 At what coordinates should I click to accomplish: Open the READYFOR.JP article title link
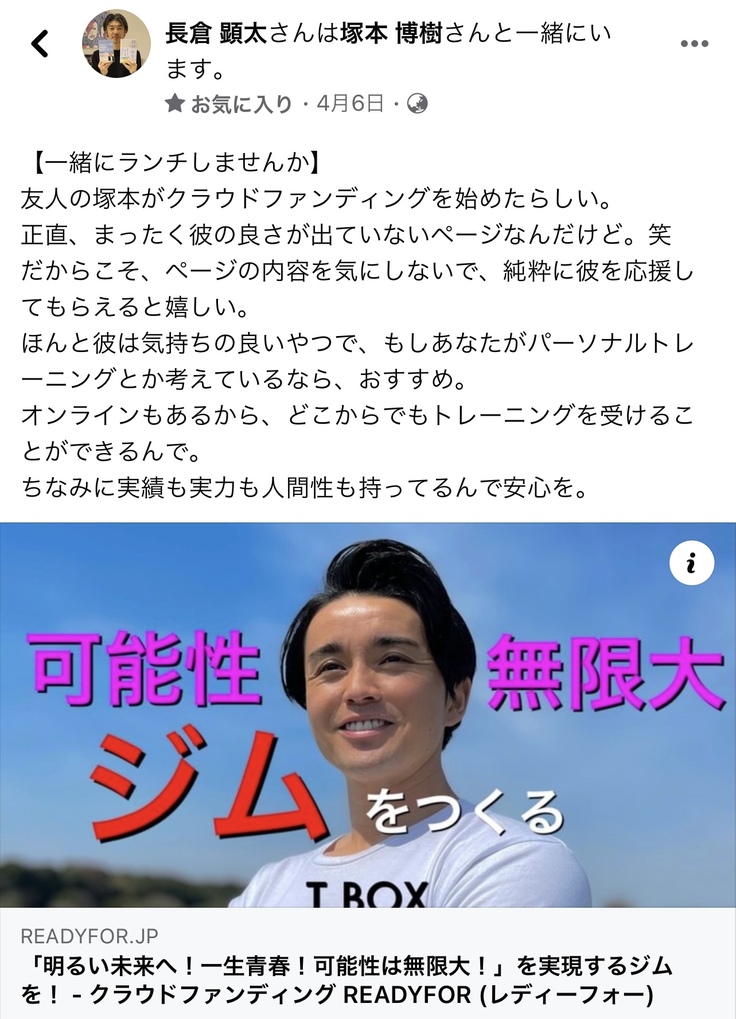tap(346, 980)
